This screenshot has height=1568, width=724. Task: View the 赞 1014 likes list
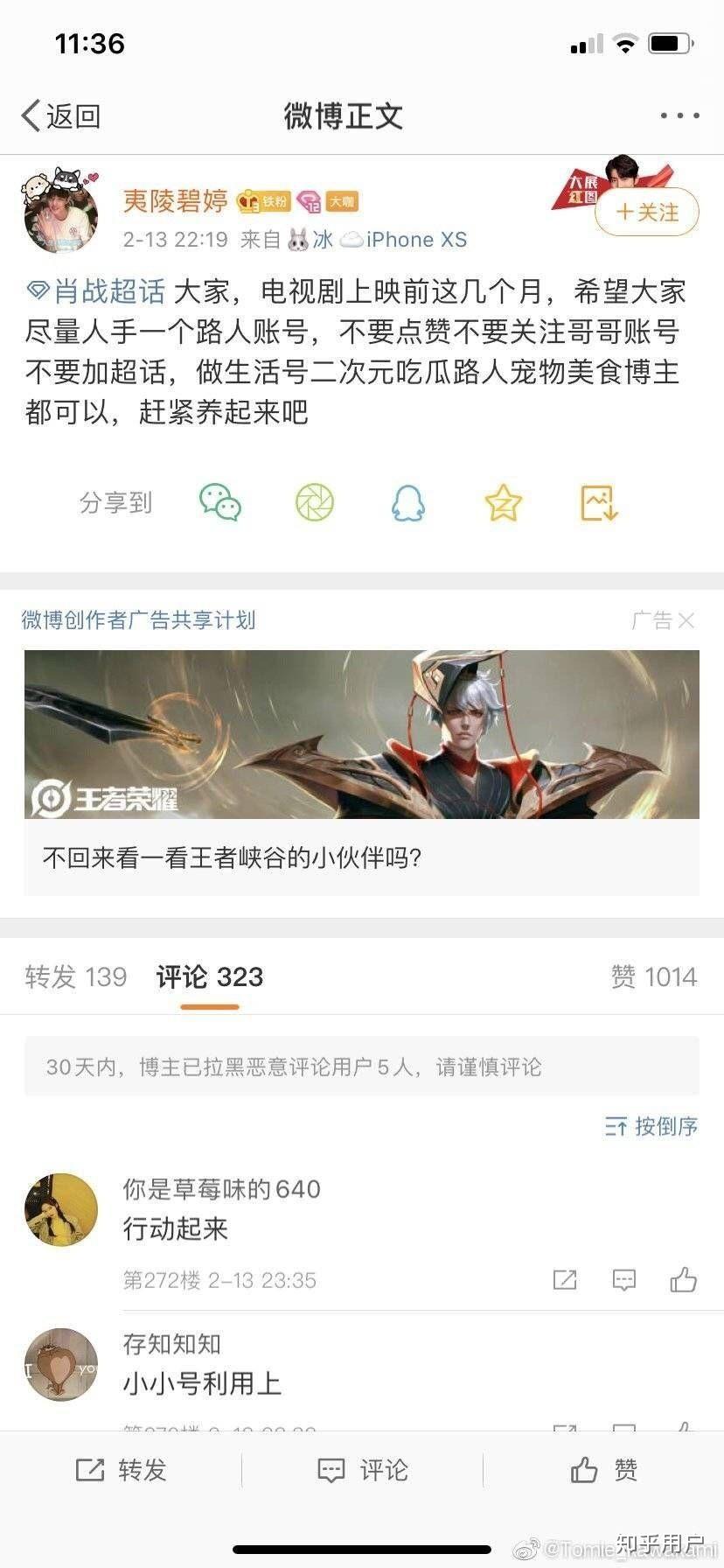point(653,976)
